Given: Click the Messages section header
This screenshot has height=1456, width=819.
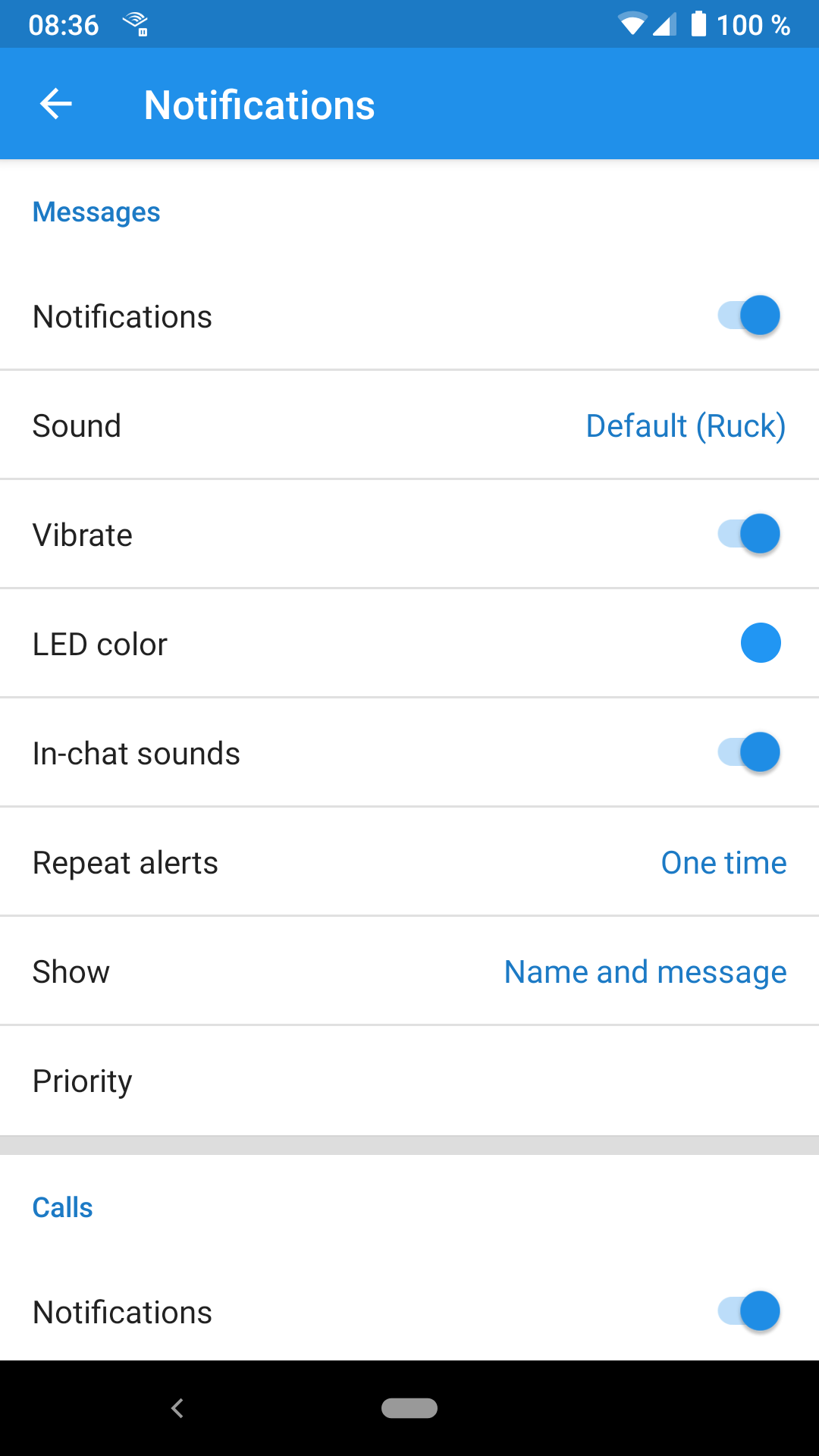Looking at the screenshot, I should pos(96,212).
